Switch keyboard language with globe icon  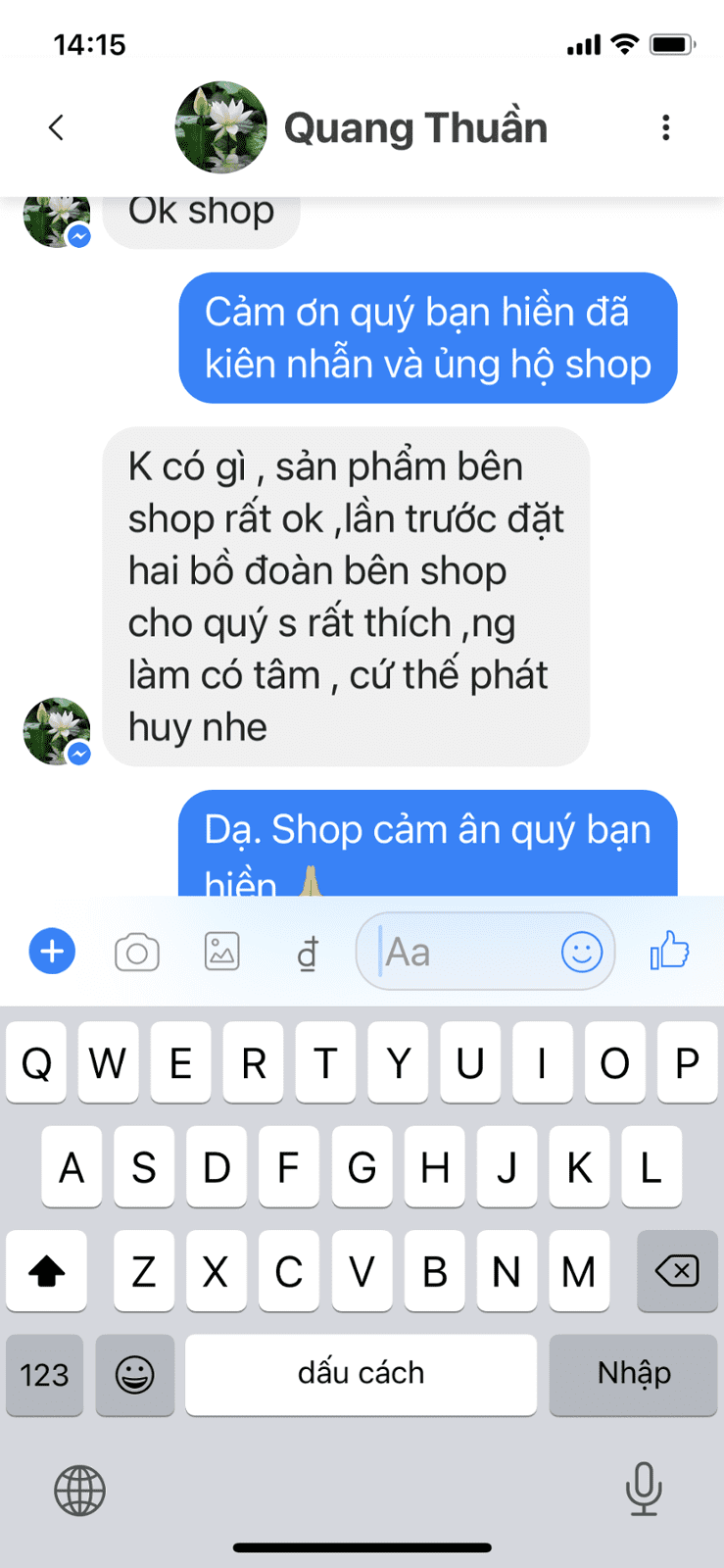79,1491
